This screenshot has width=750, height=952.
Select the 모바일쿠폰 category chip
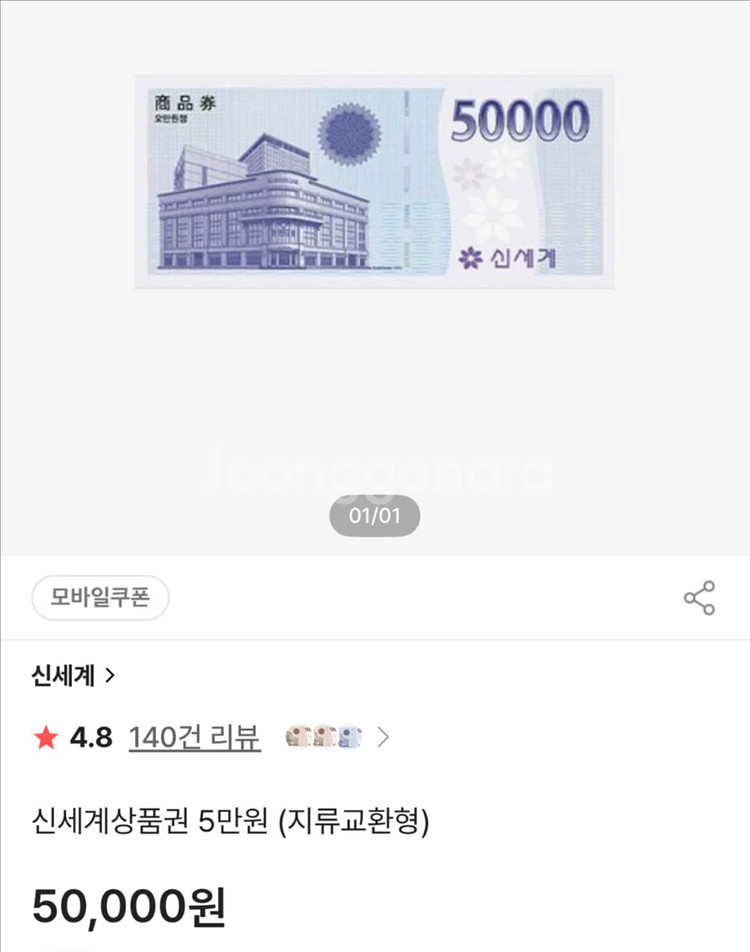[100, 599]
